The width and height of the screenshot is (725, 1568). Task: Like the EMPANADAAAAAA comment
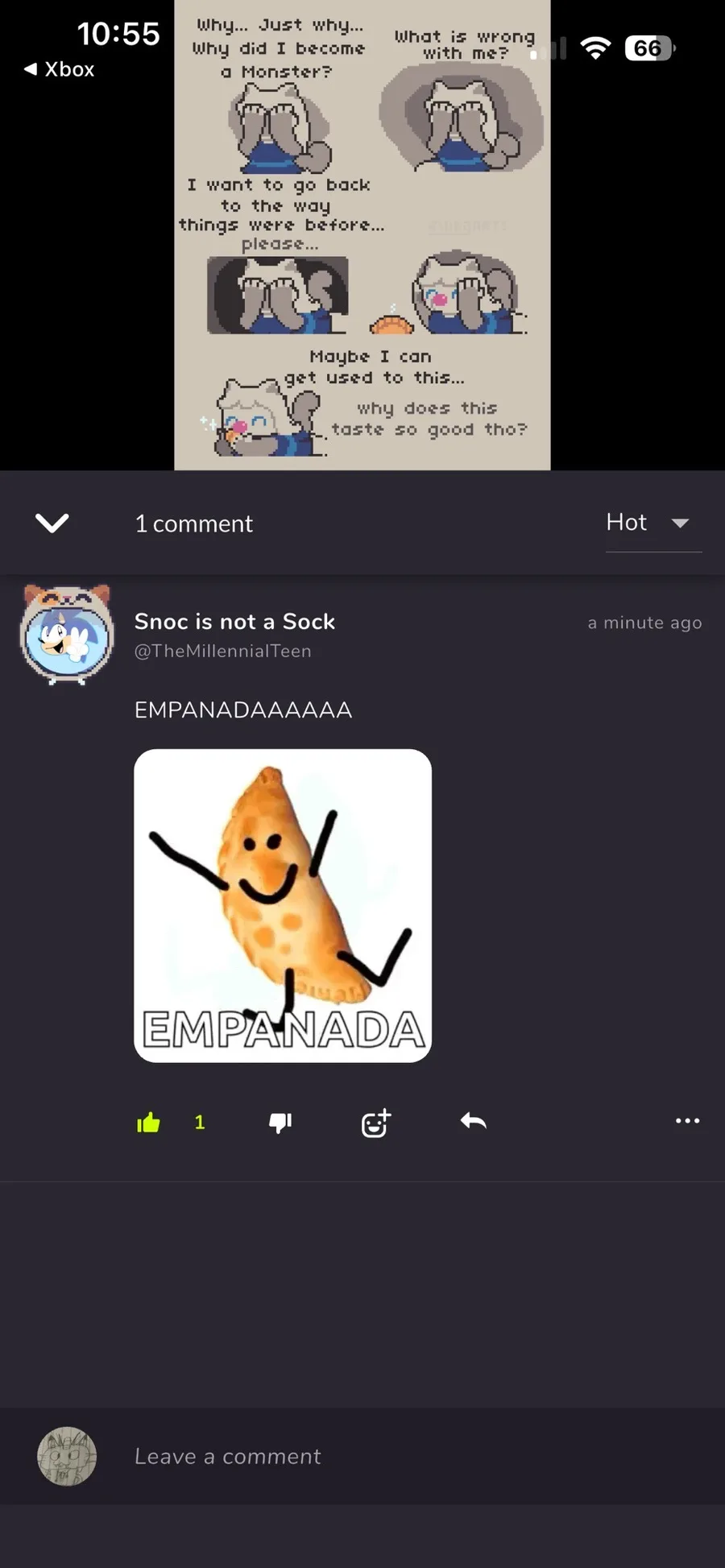point(149,1122)
